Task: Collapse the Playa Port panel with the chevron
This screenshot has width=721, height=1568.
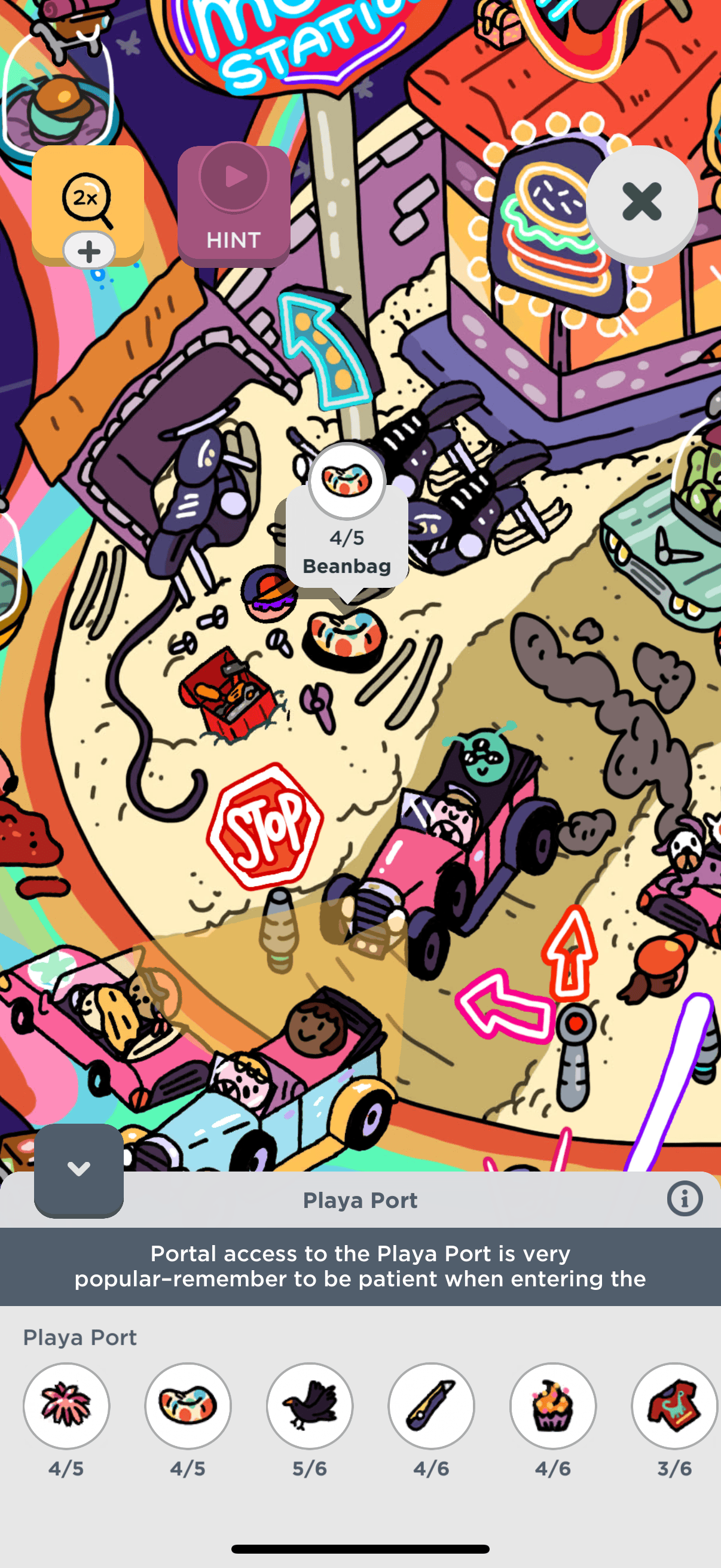Action: 78,1169
